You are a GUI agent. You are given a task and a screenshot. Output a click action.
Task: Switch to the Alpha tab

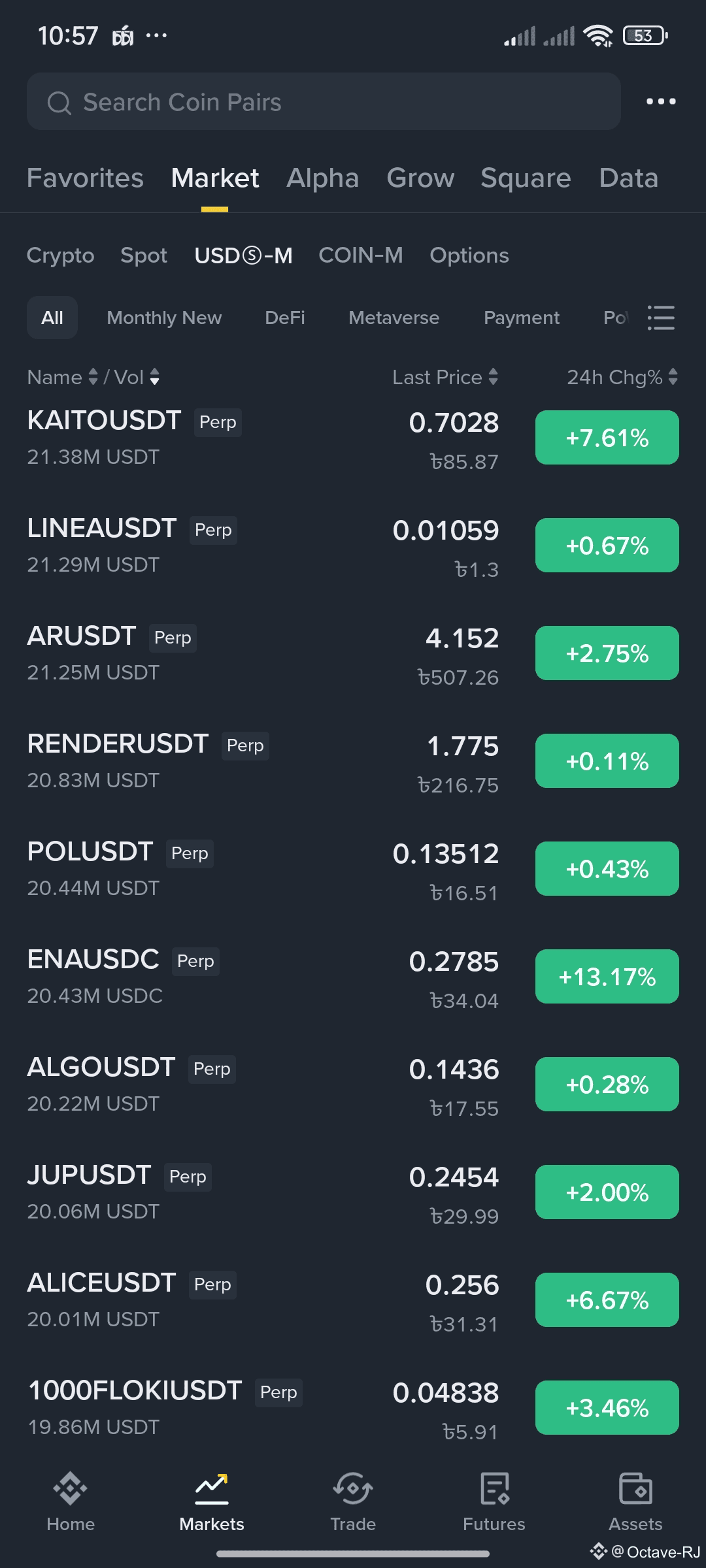pos(322,178)
